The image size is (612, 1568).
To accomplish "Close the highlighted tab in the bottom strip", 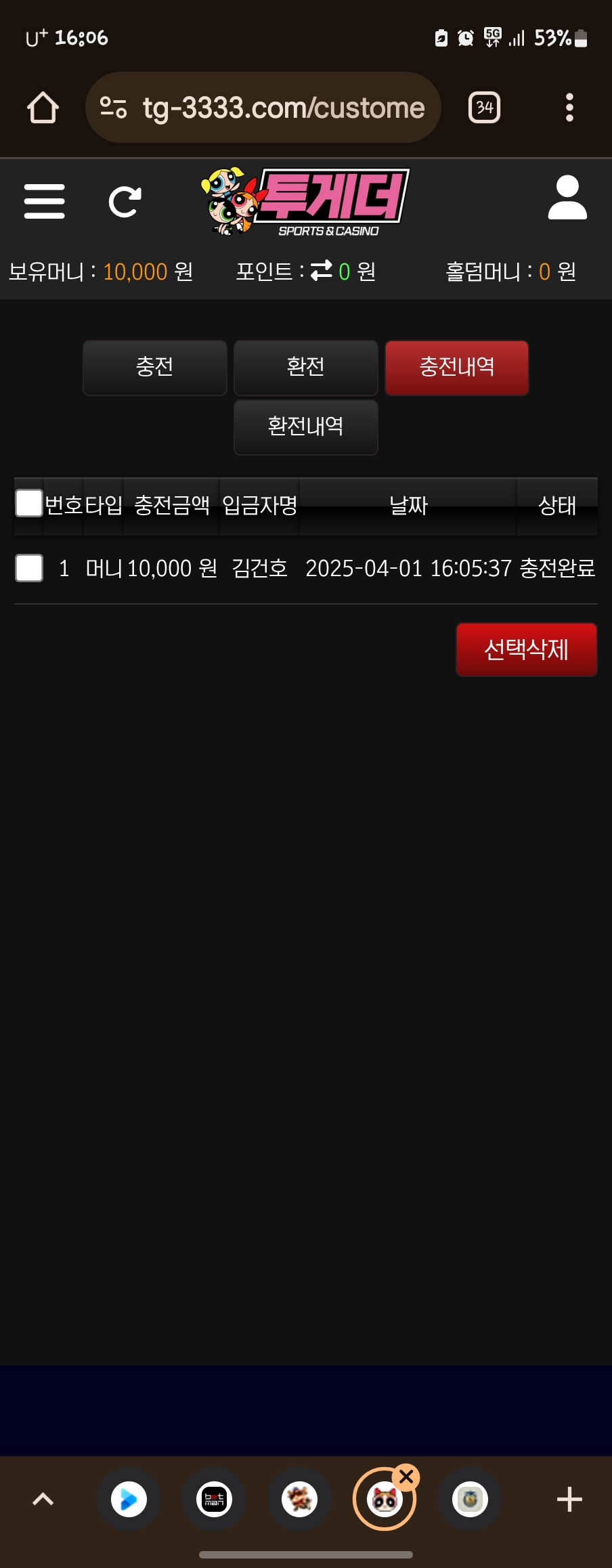I will point(406,1477).
